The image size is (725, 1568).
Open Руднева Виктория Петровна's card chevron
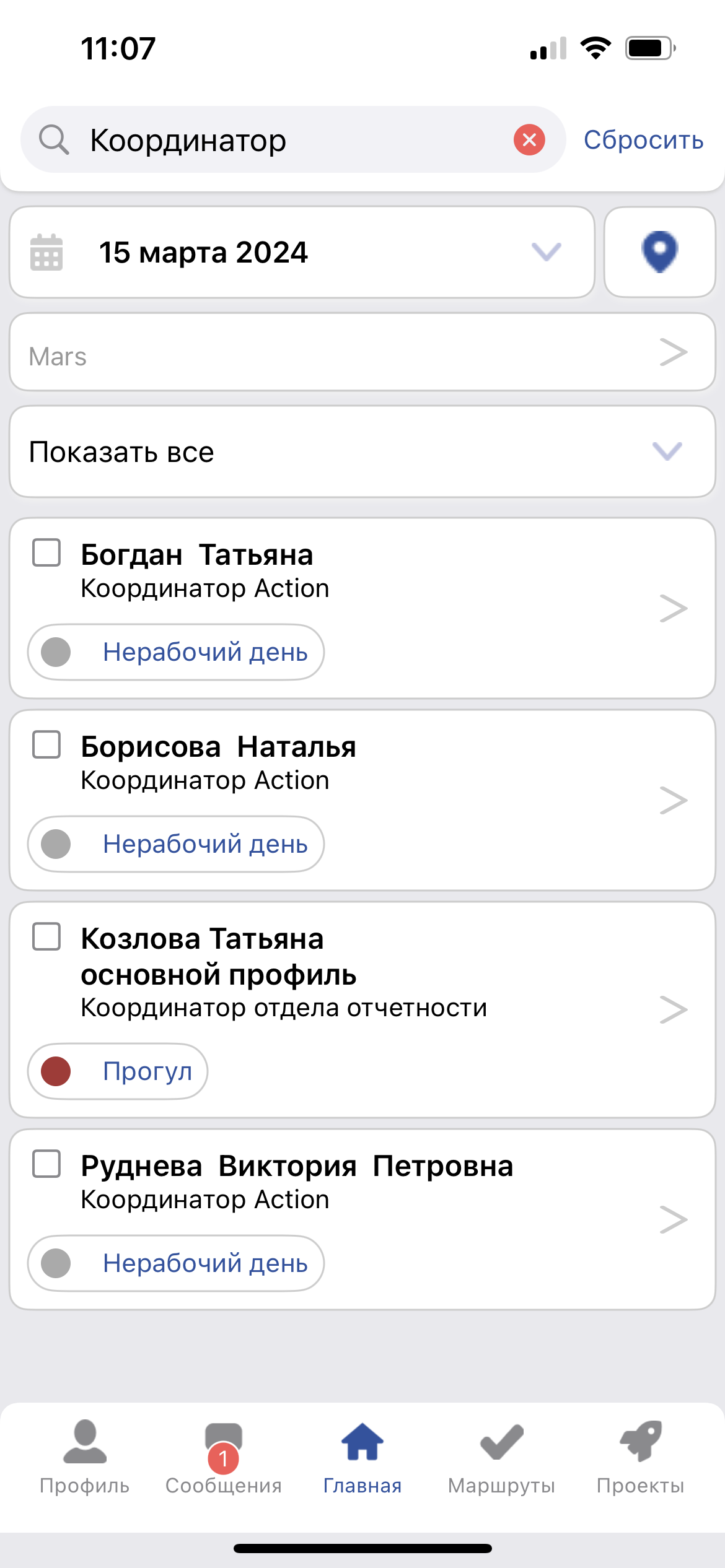point(674,1219)
